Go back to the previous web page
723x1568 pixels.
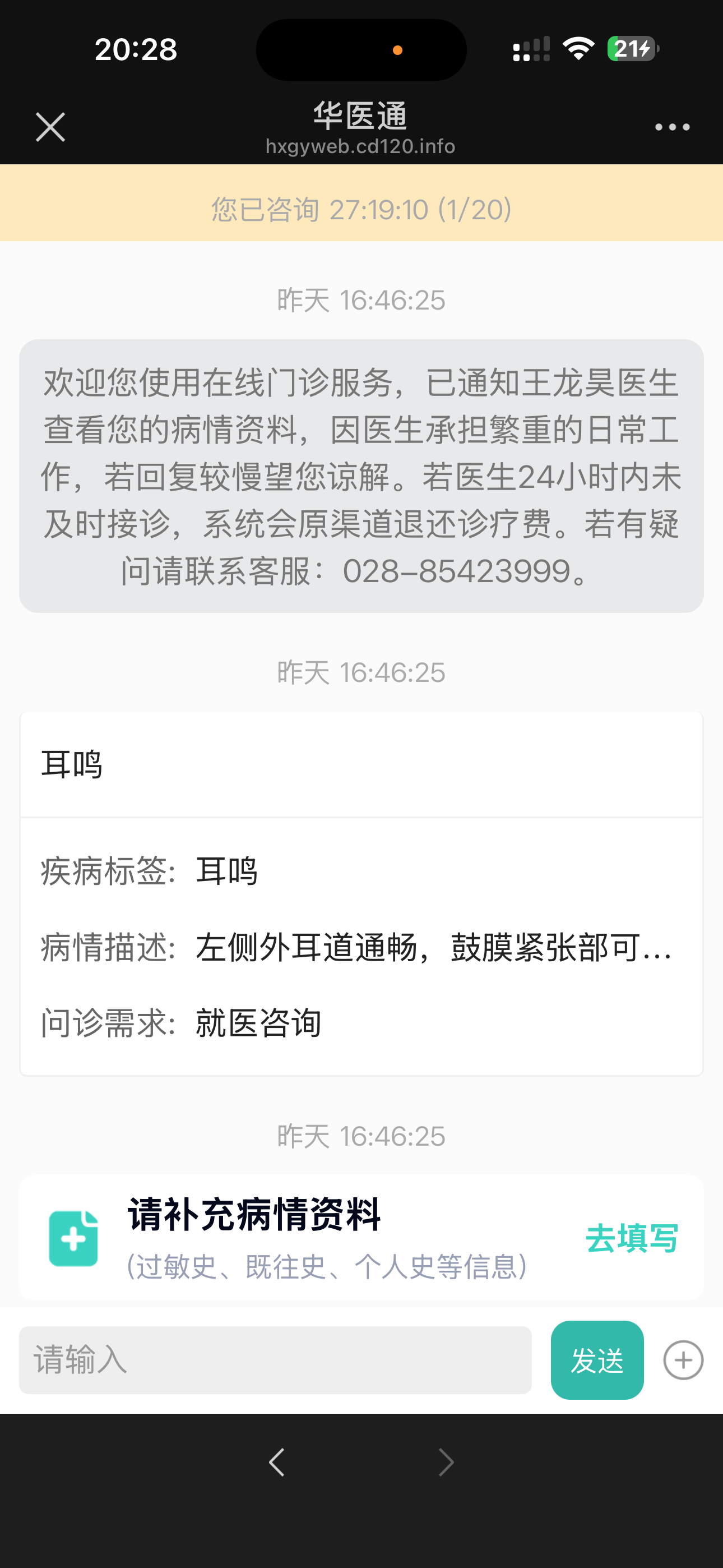(x=277, y=1462)
